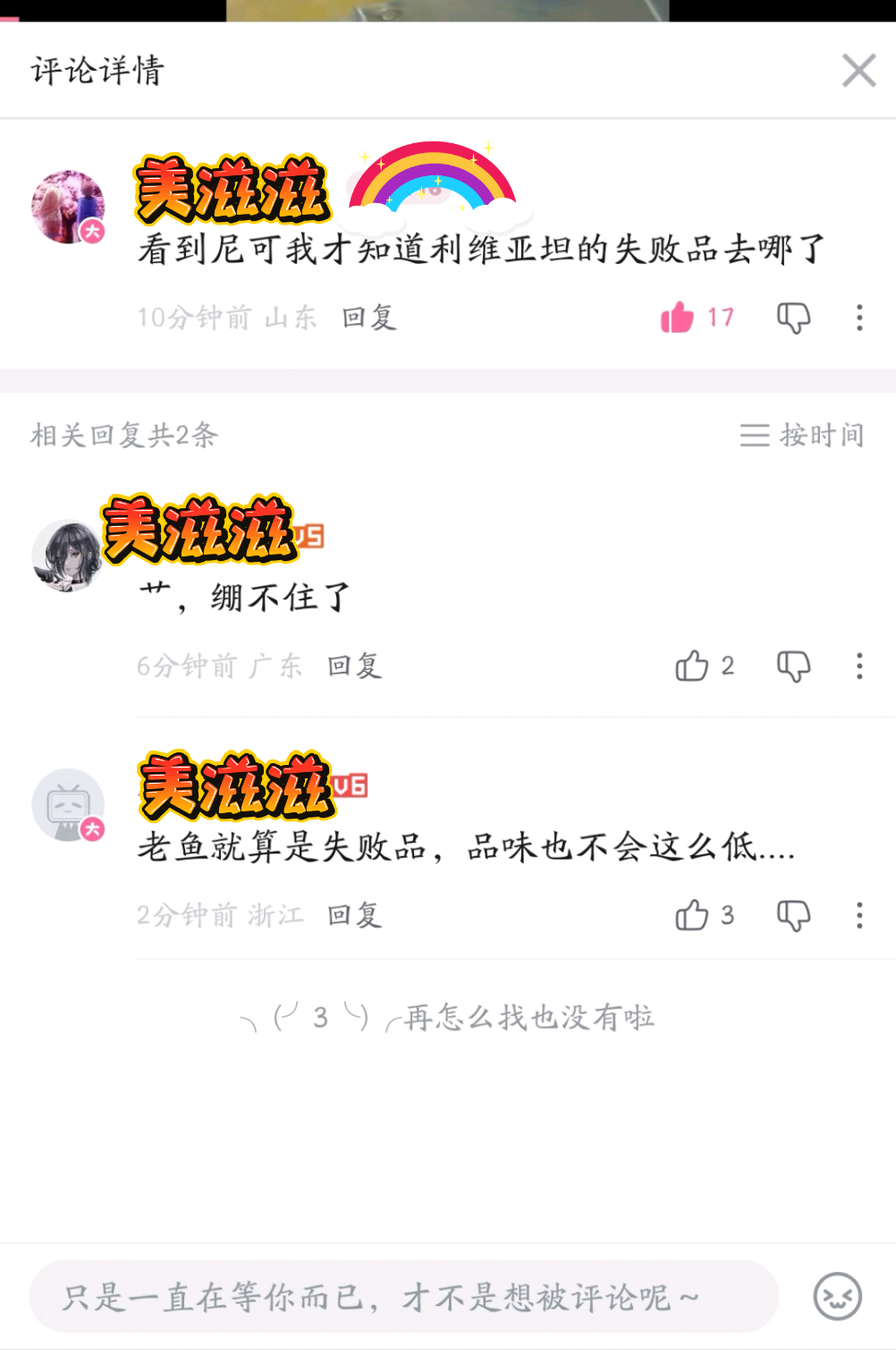Open the avatar of the 浙江 replier

coord(68,804)
